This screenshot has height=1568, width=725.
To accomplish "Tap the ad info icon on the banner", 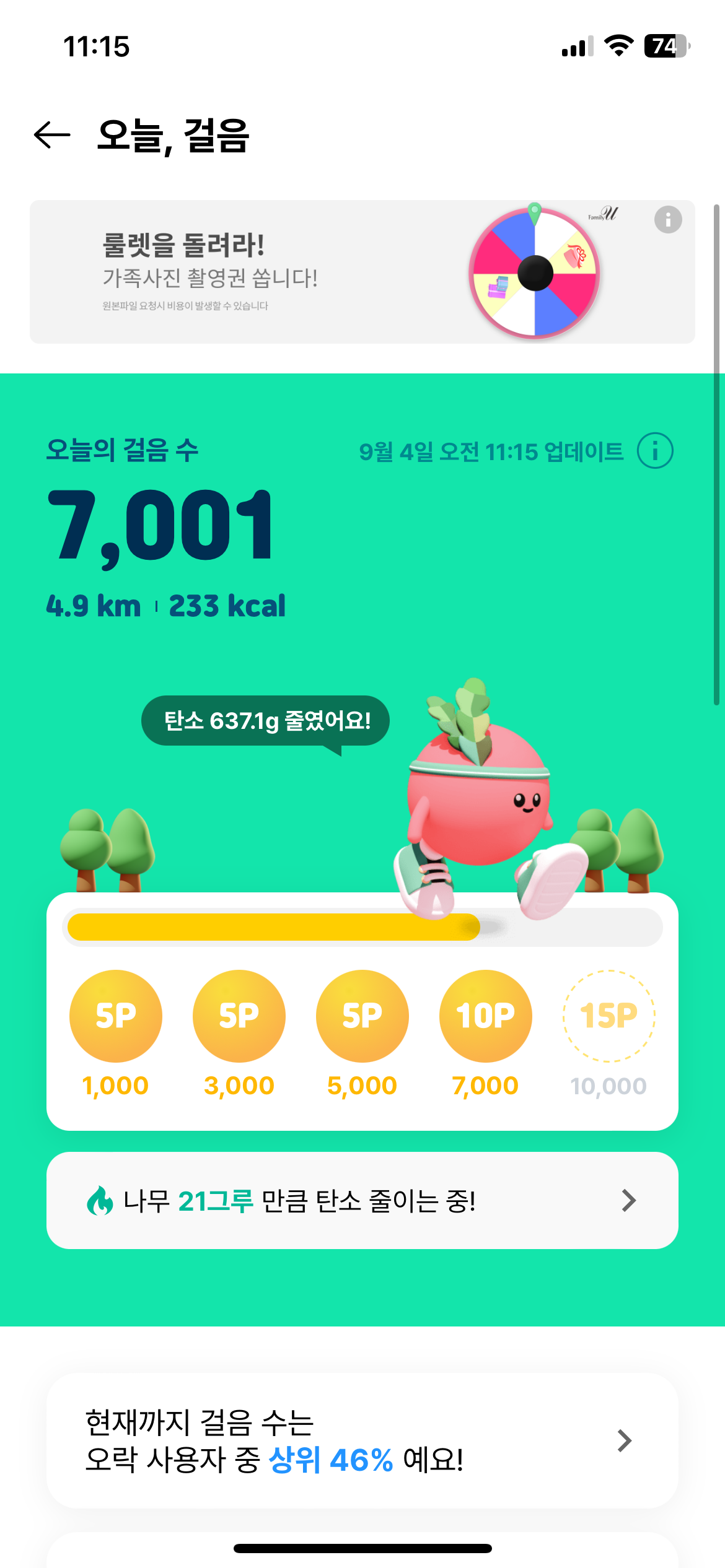I will (668, 220).
